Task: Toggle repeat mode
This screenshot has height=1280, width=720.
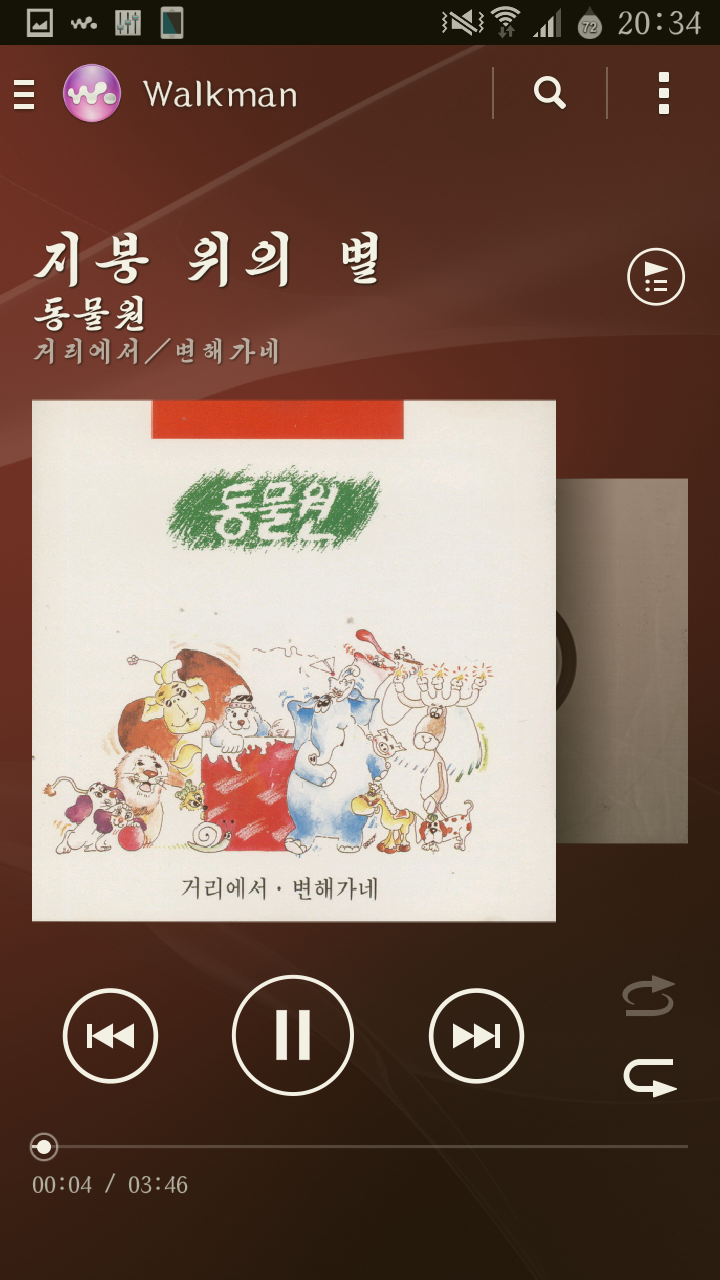Action: click(x=649, y=1078)
